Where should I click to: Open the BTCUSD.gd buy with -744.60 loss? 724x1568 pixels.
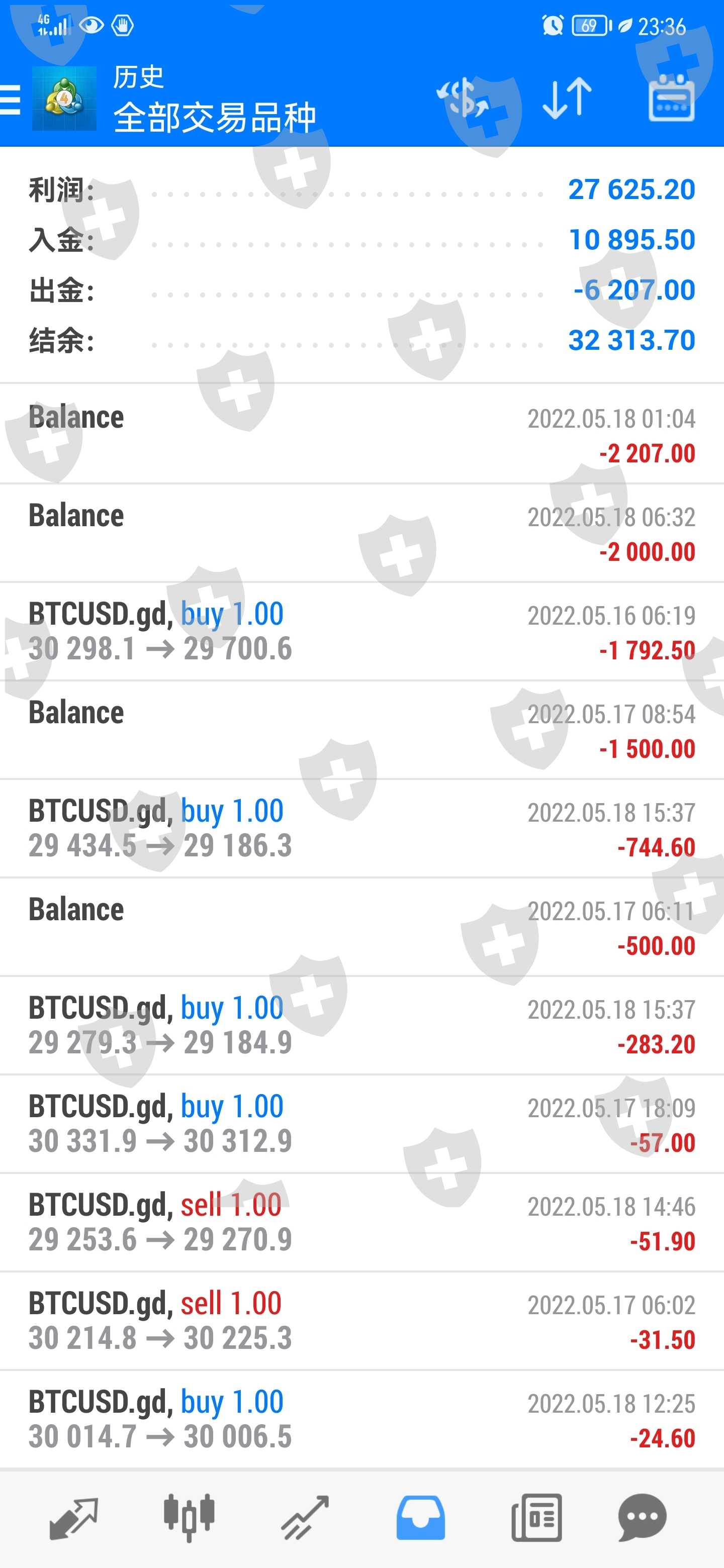[x=361, y=828]
